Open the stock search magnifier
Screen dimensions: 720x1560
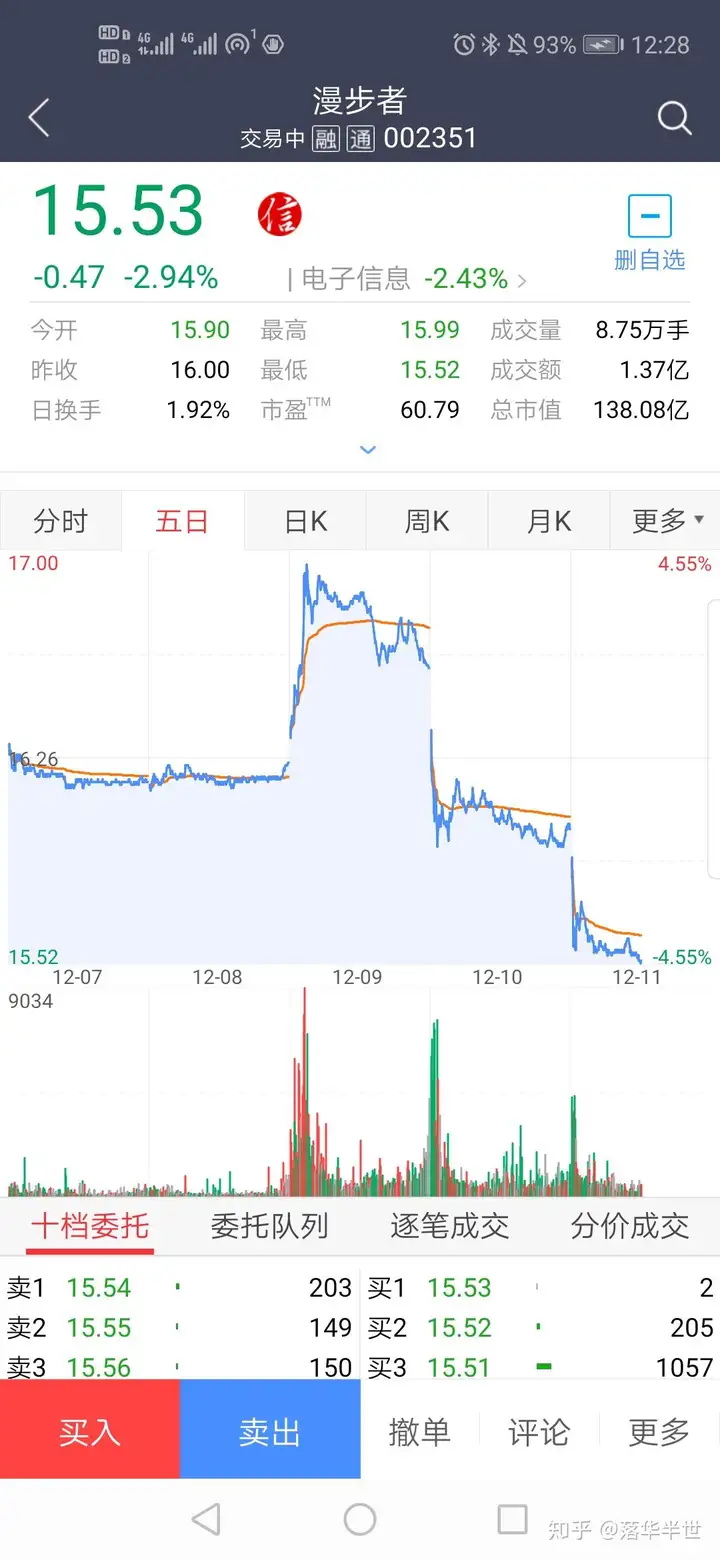[x=675, y=118]
